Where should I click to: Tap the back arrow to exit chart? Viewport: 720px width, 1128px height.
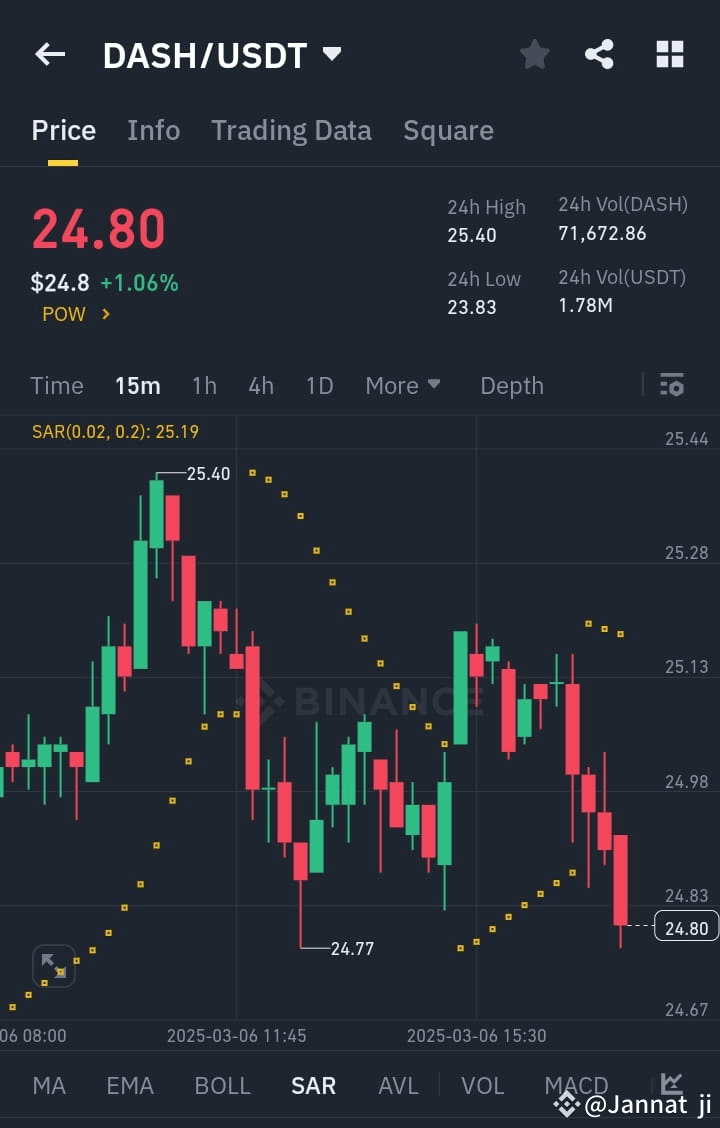[x=49, y=54]
